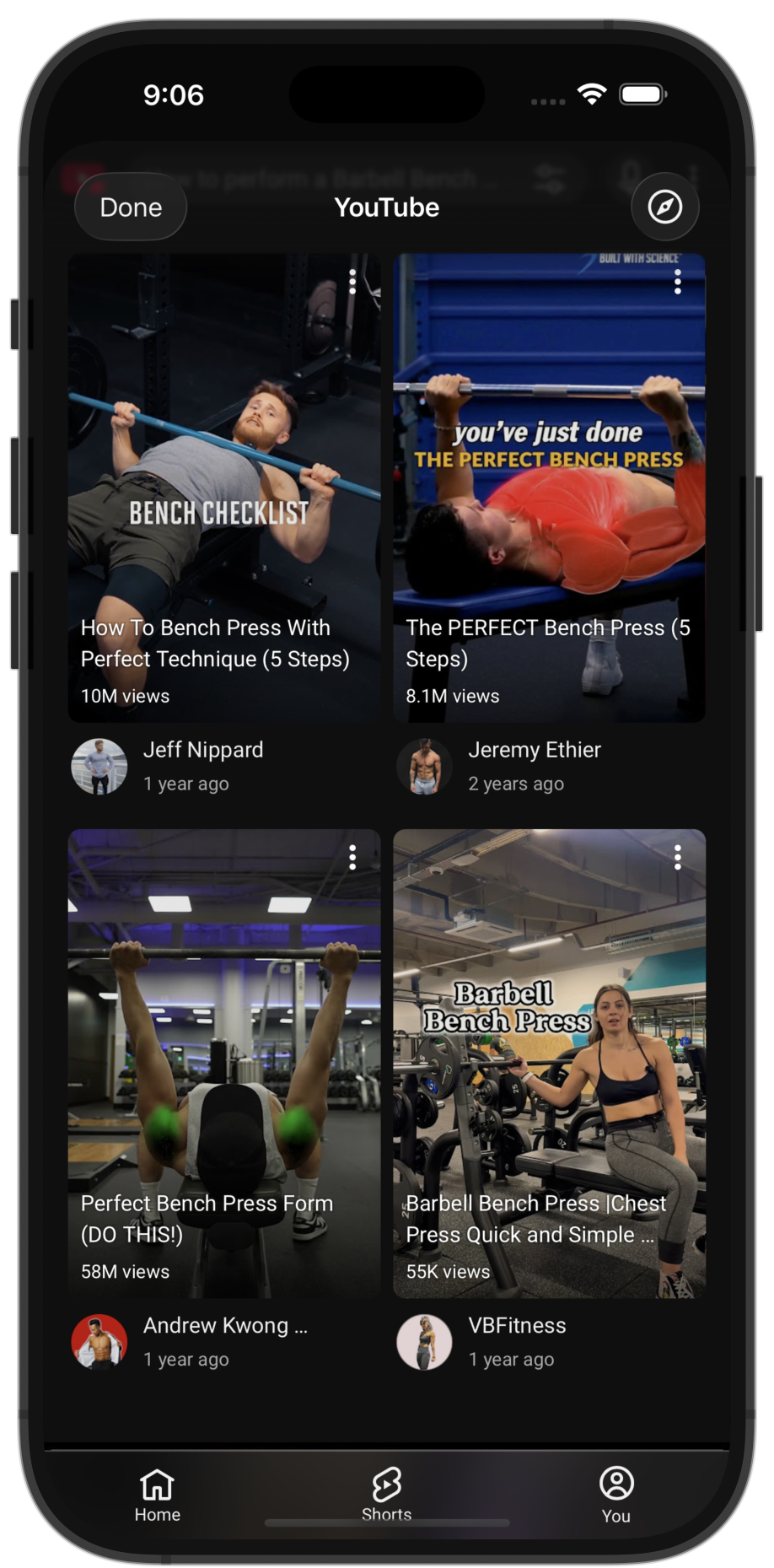This screenshot has height=1568, width=774.
Task: Visit Jeremy Ethier's channel avatar
Action: 424,767
